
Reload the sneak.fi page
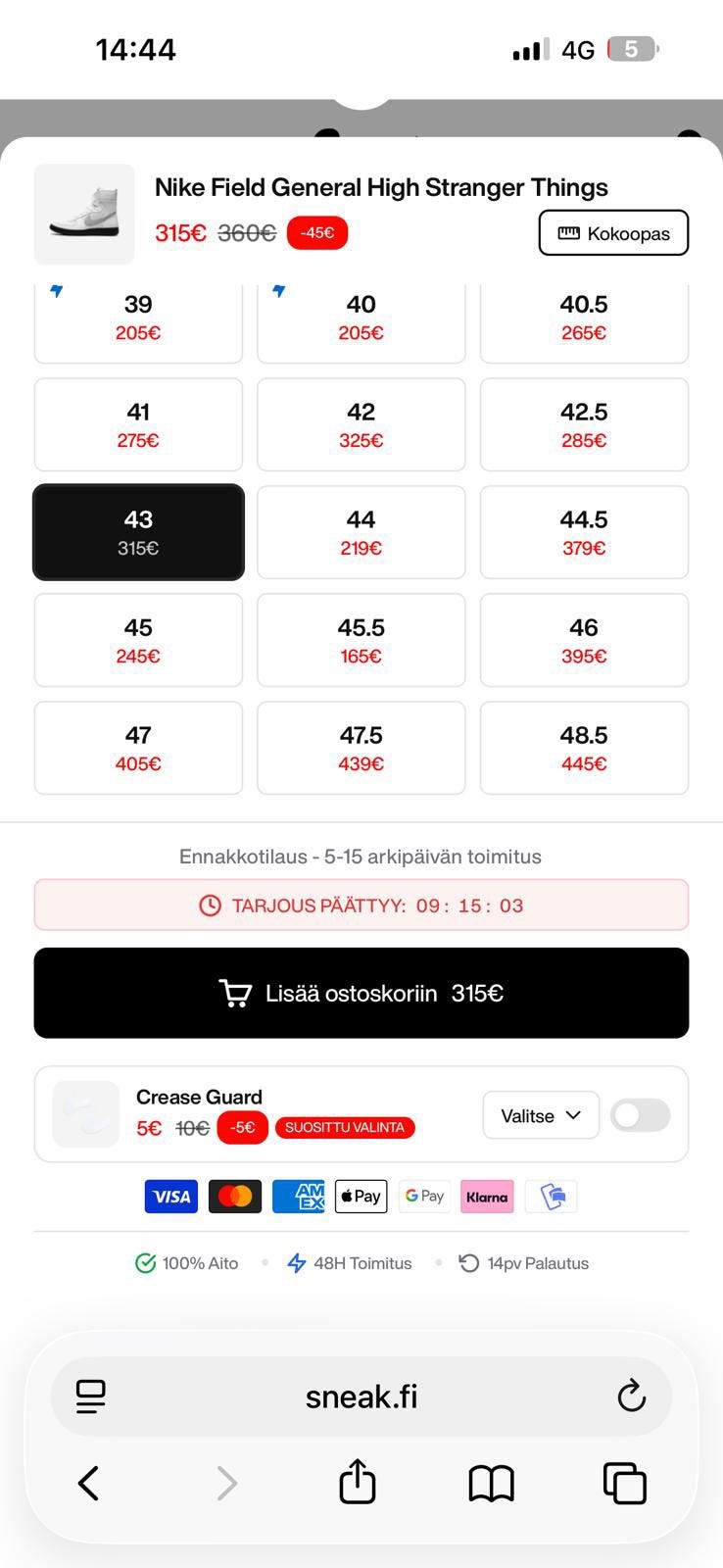coord(632,1396)
